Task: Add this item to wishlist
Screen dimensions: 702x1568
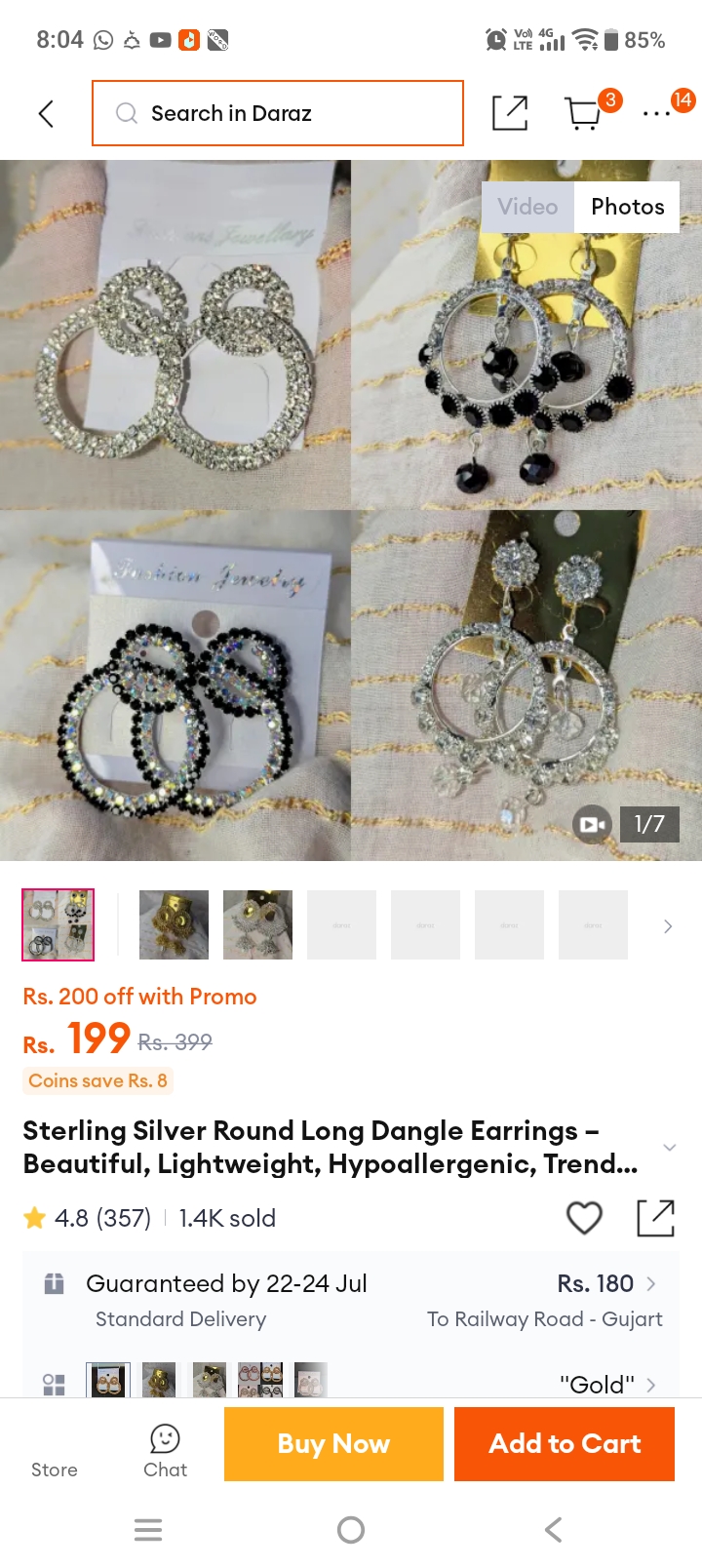Action: pos(584,1218)
